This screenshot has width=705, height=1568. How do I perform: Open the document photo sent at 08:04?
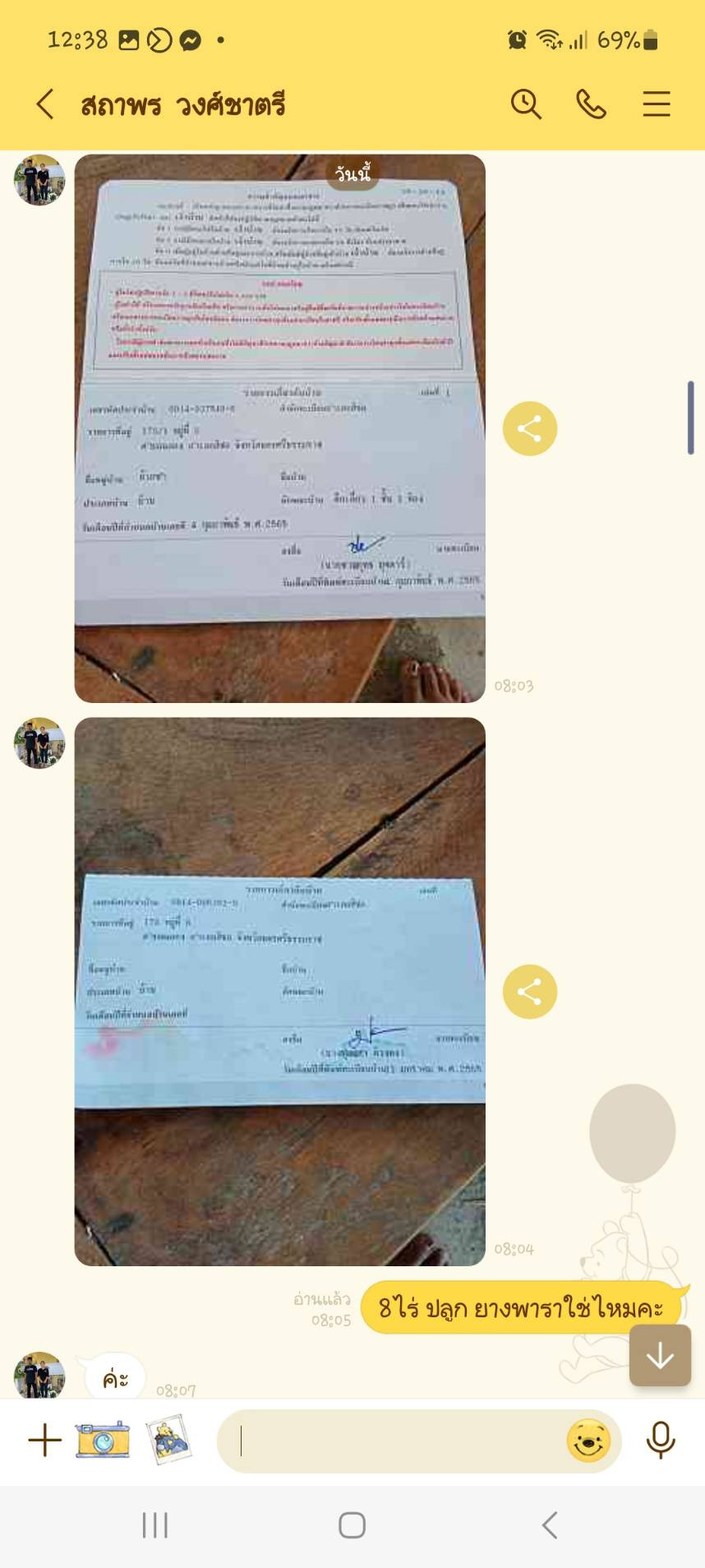coord(280,992)
